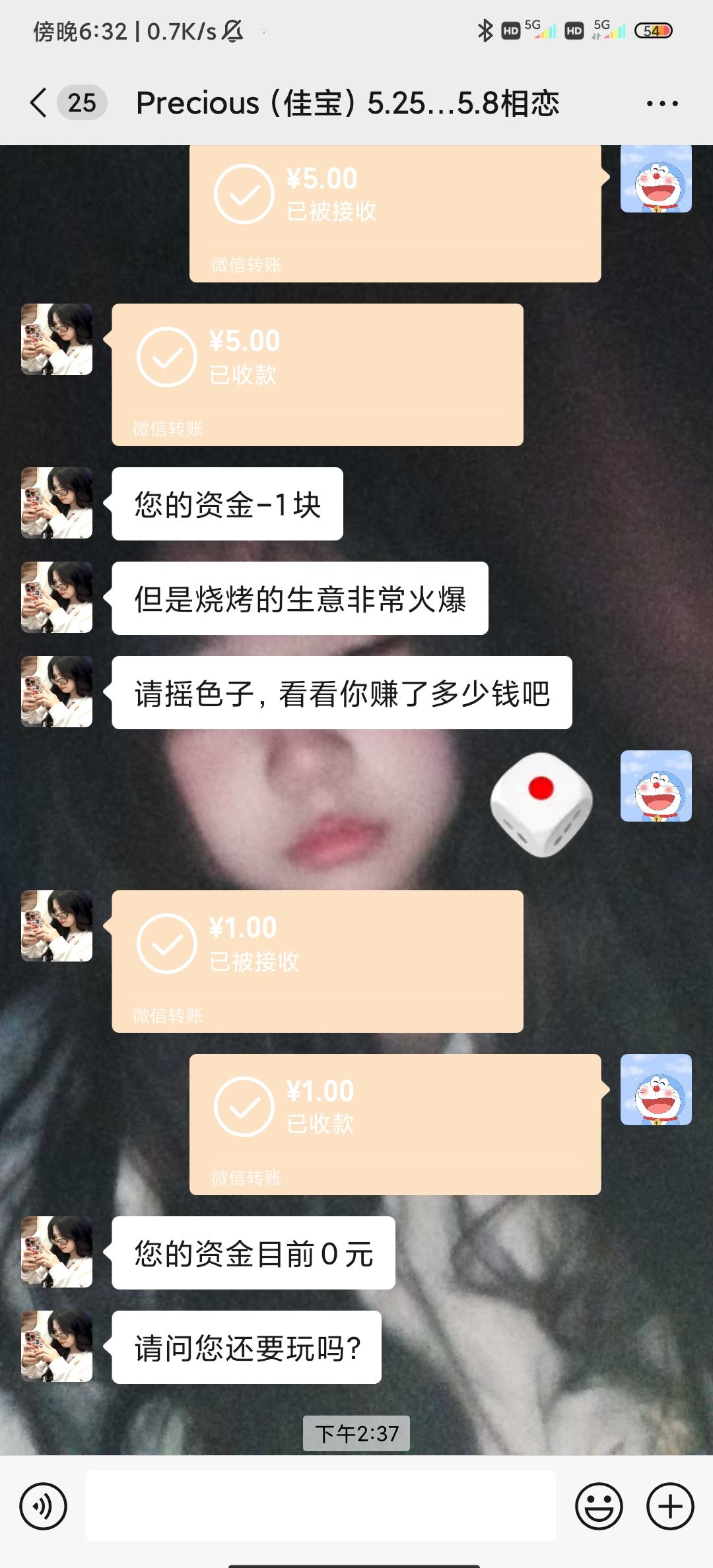The image size is (713, 1568).
Task: View the profile beside 请问您还要玩吗?
Action: coord(57,1346)
